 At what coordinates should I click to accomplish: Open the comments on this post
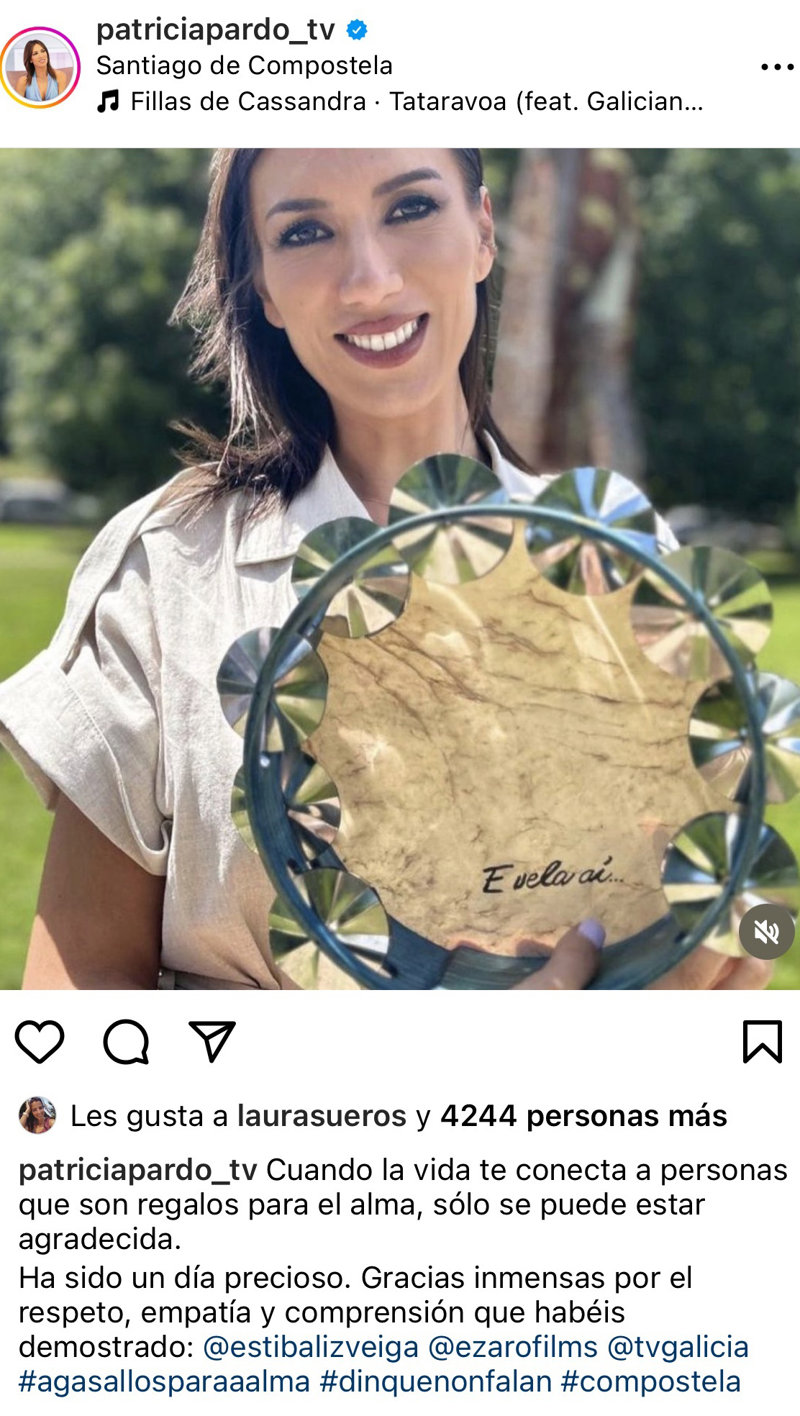pos(126,1042)
